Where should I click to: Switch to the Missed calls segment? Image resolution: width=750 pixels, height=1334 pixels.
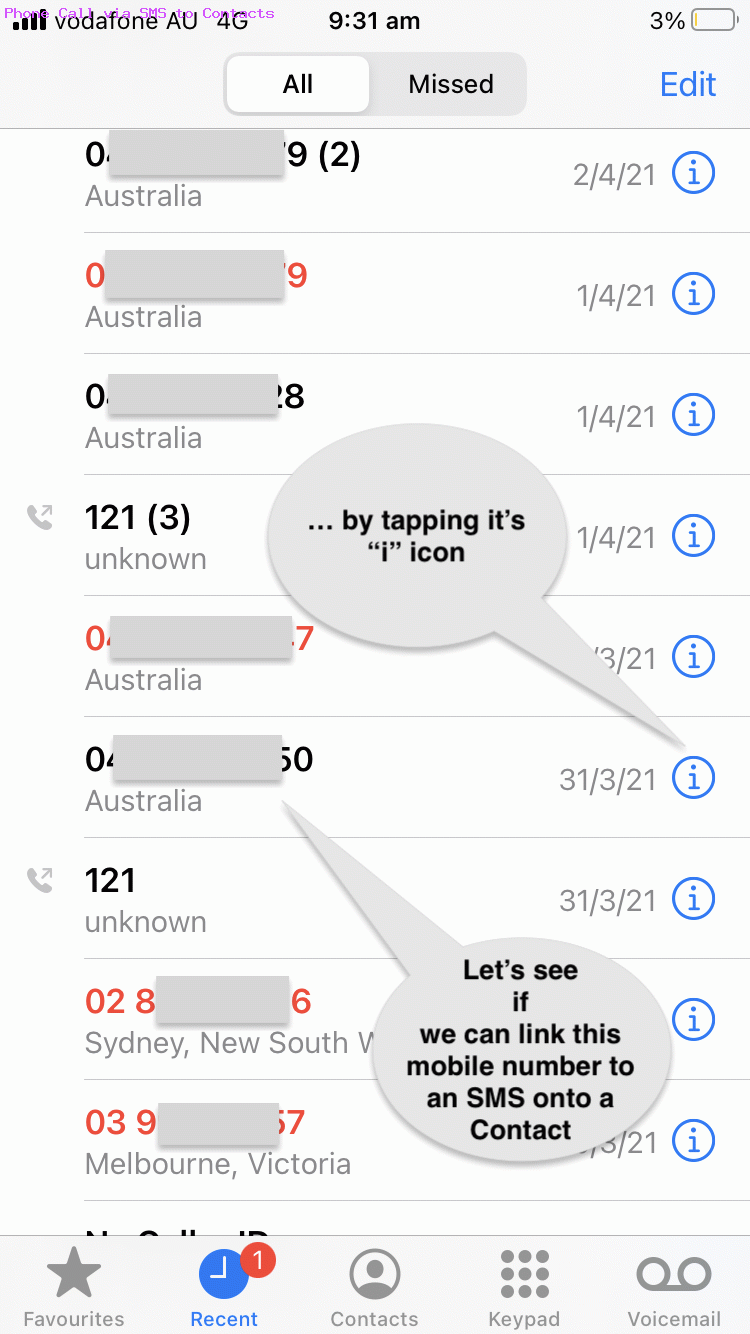pyautogui.click(x=450, y=84)
